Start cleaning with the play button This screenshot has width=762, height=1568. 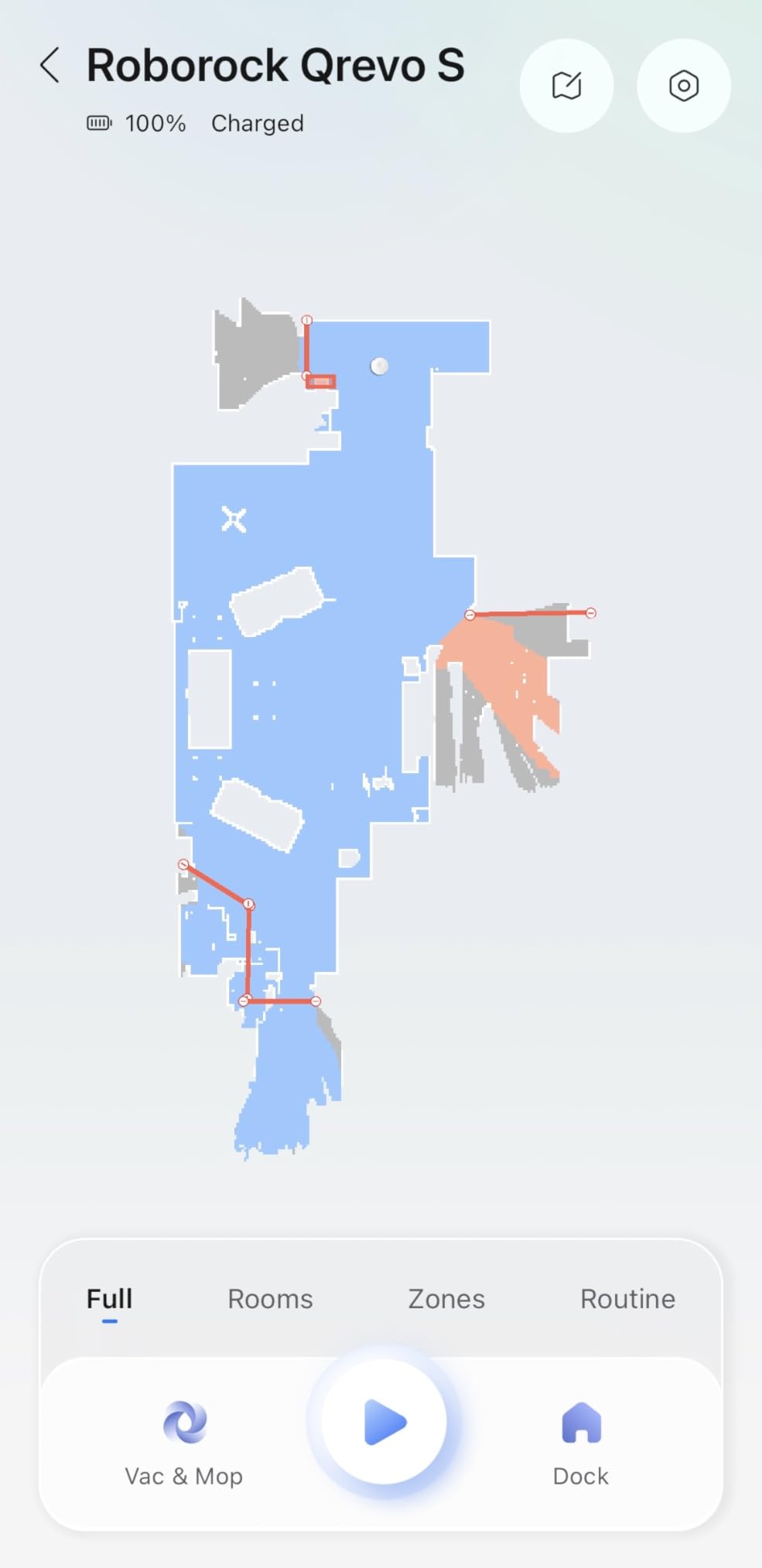click(384, 1422)
